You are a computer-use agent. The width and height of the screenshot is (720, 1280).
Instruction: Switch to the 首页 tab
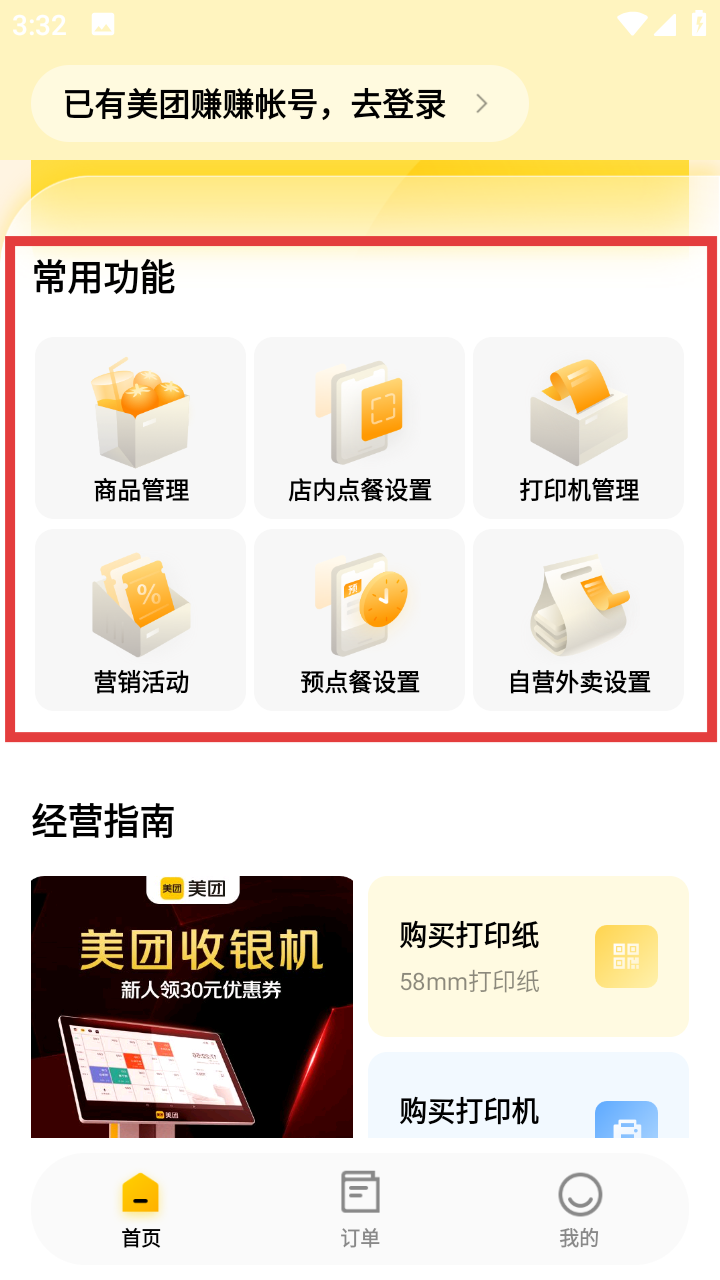point(141,1210)
